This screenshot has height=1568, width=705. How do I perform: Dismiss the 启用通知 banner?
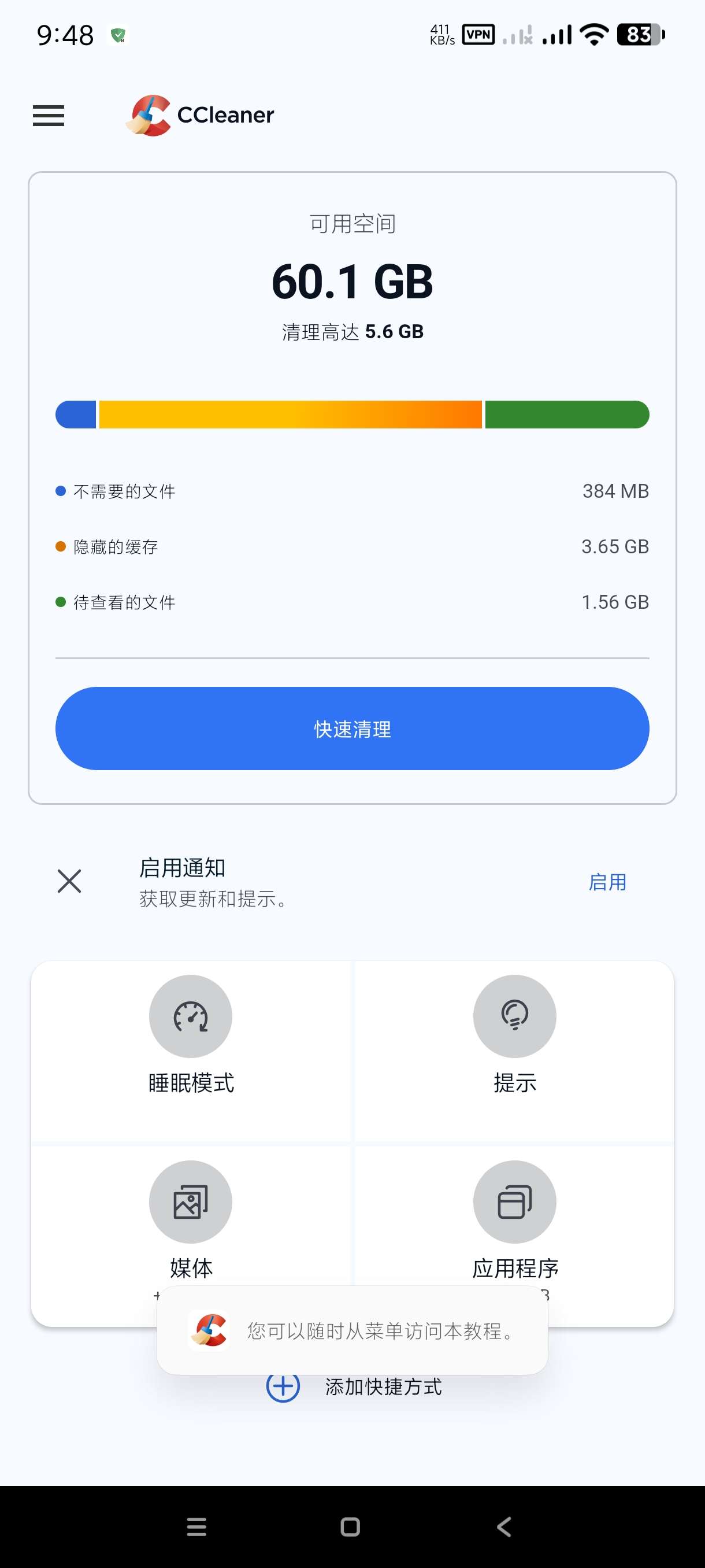[69, 881]
